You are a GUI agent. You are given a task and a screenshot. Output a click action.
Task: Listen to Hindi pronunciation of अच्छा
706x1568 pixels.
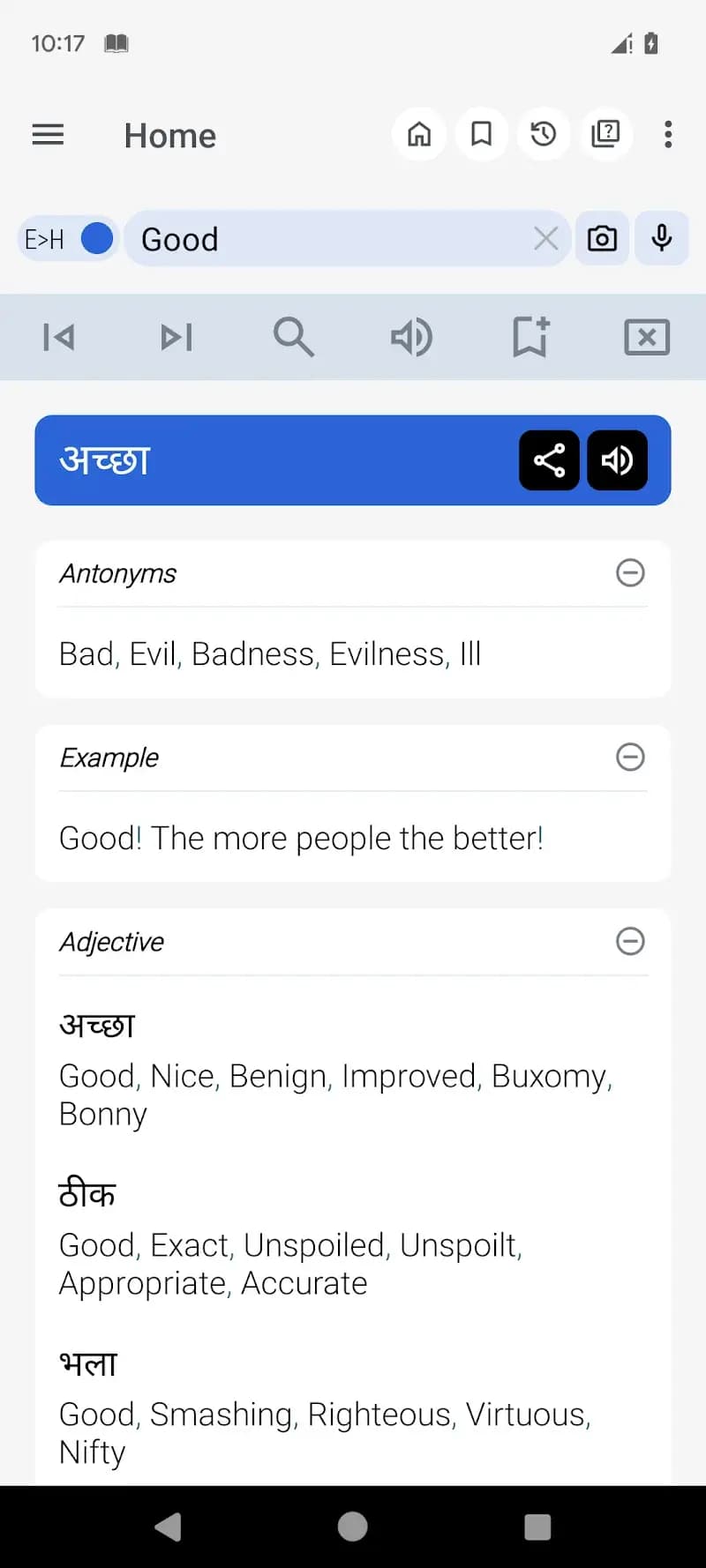click(617, 459)
